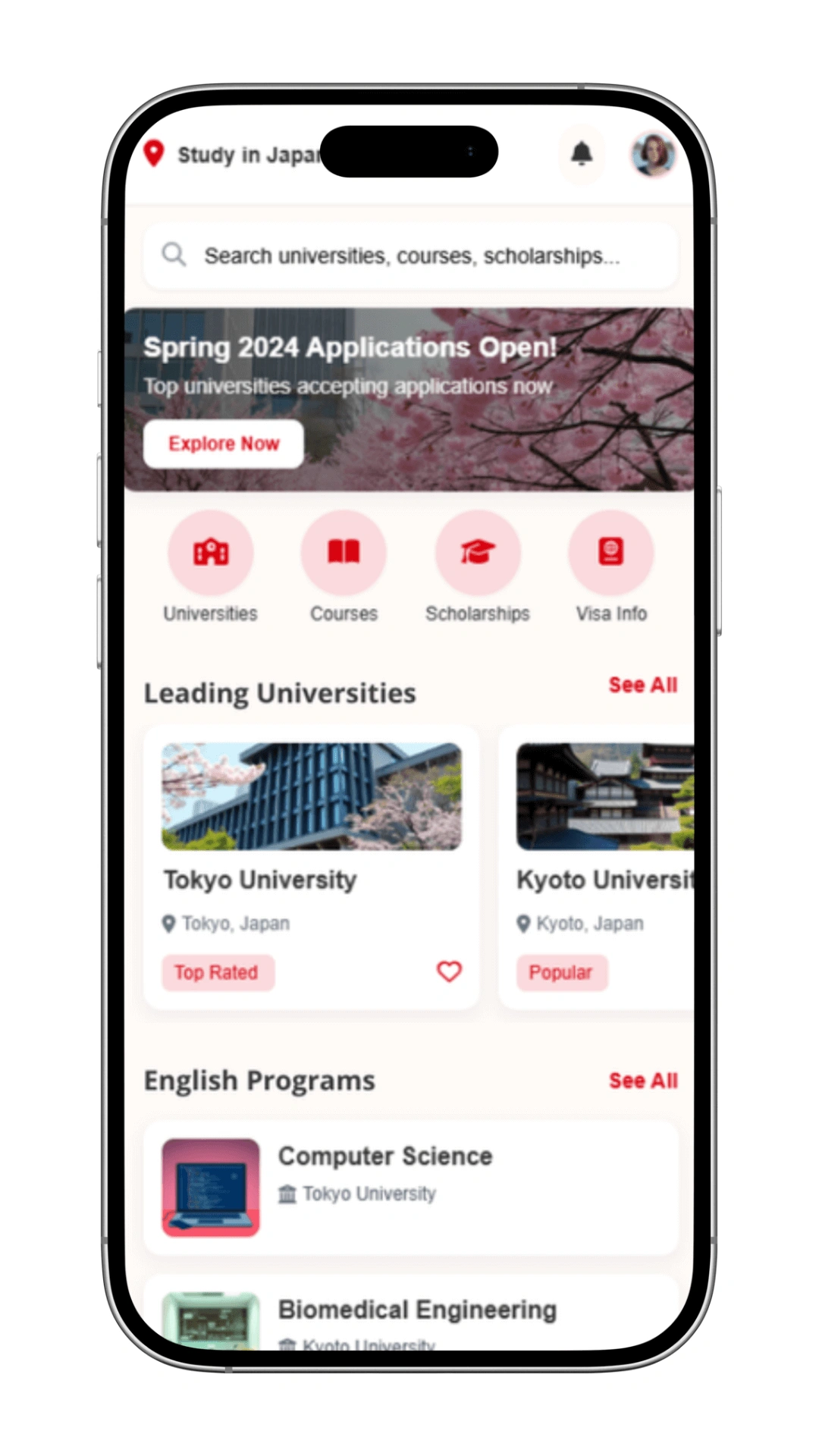Favorite Tokyo University with the heart icon
The height and width of the screenshot is (1456, 819).
(449, 971)
